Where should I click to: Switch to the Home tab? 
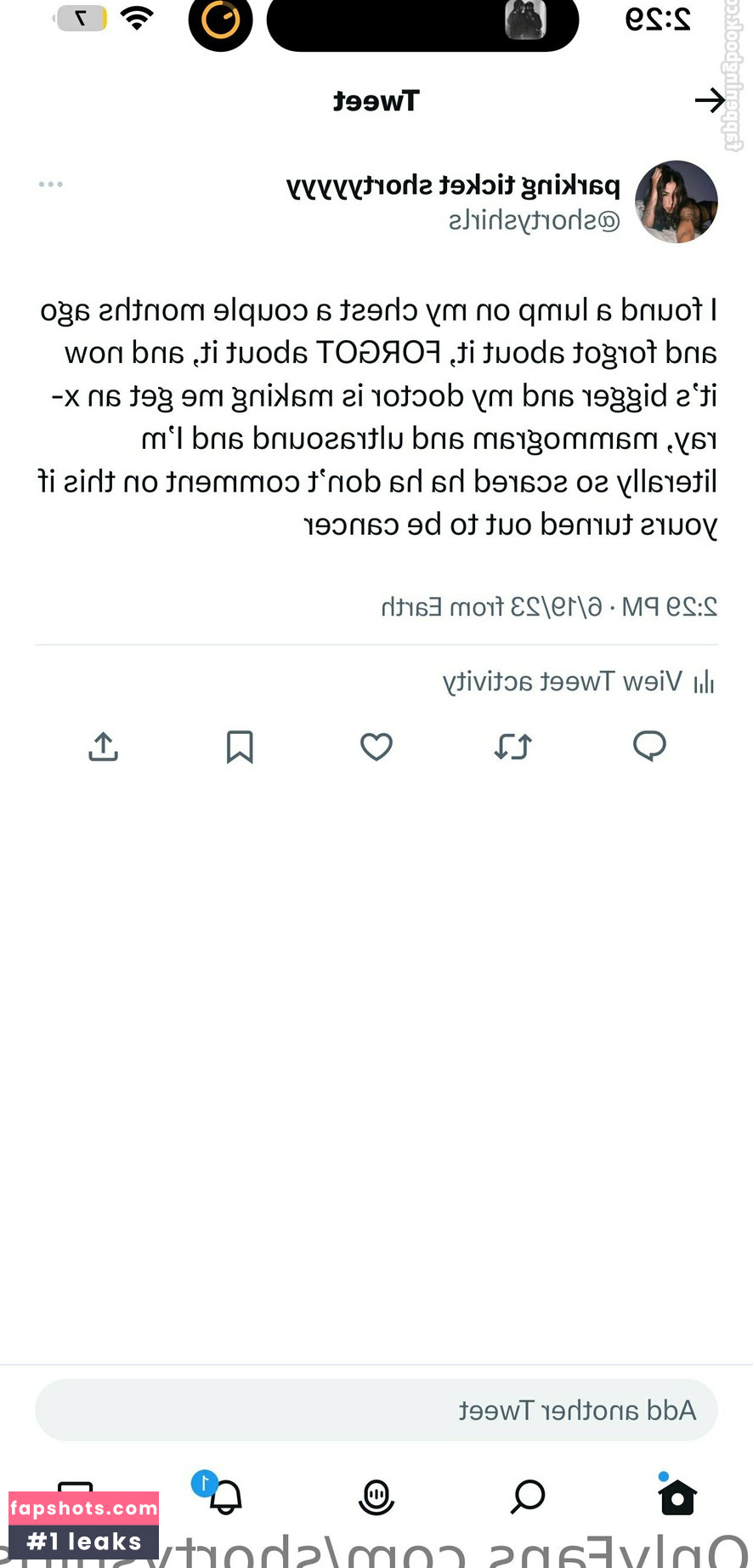(677, 1496)
